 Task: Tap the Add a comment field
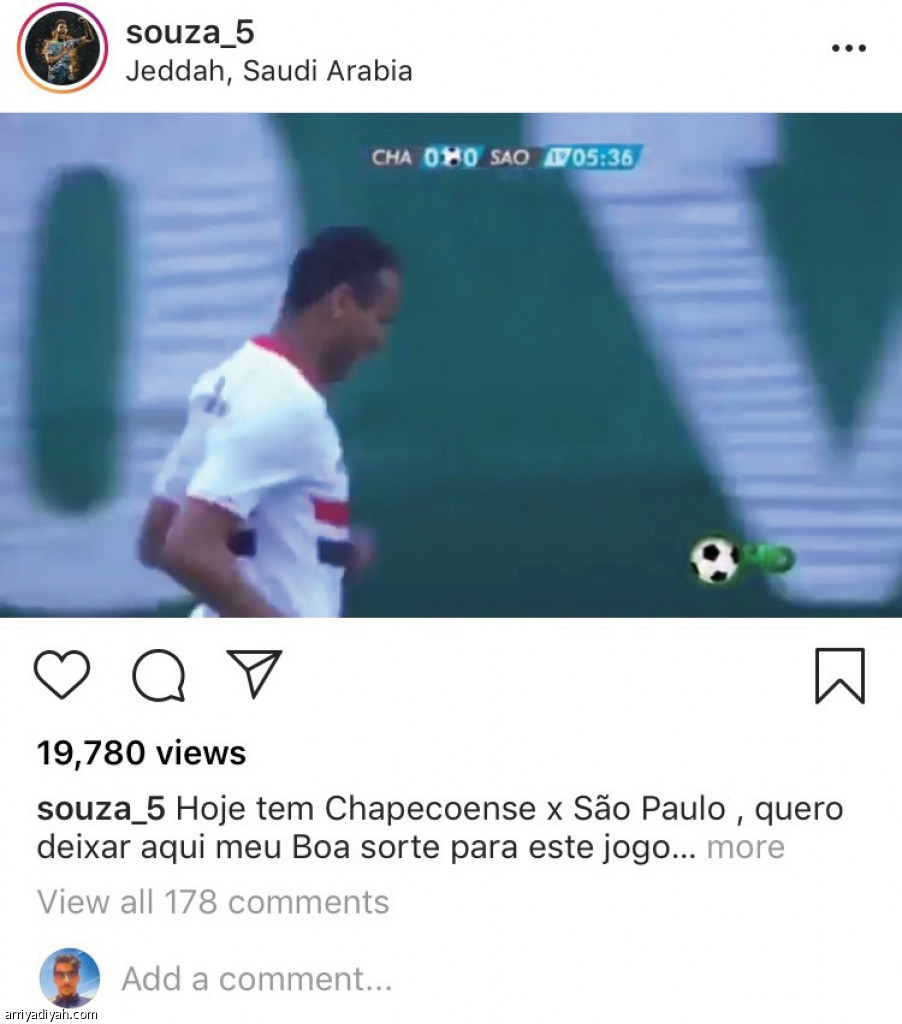(256, 979)
